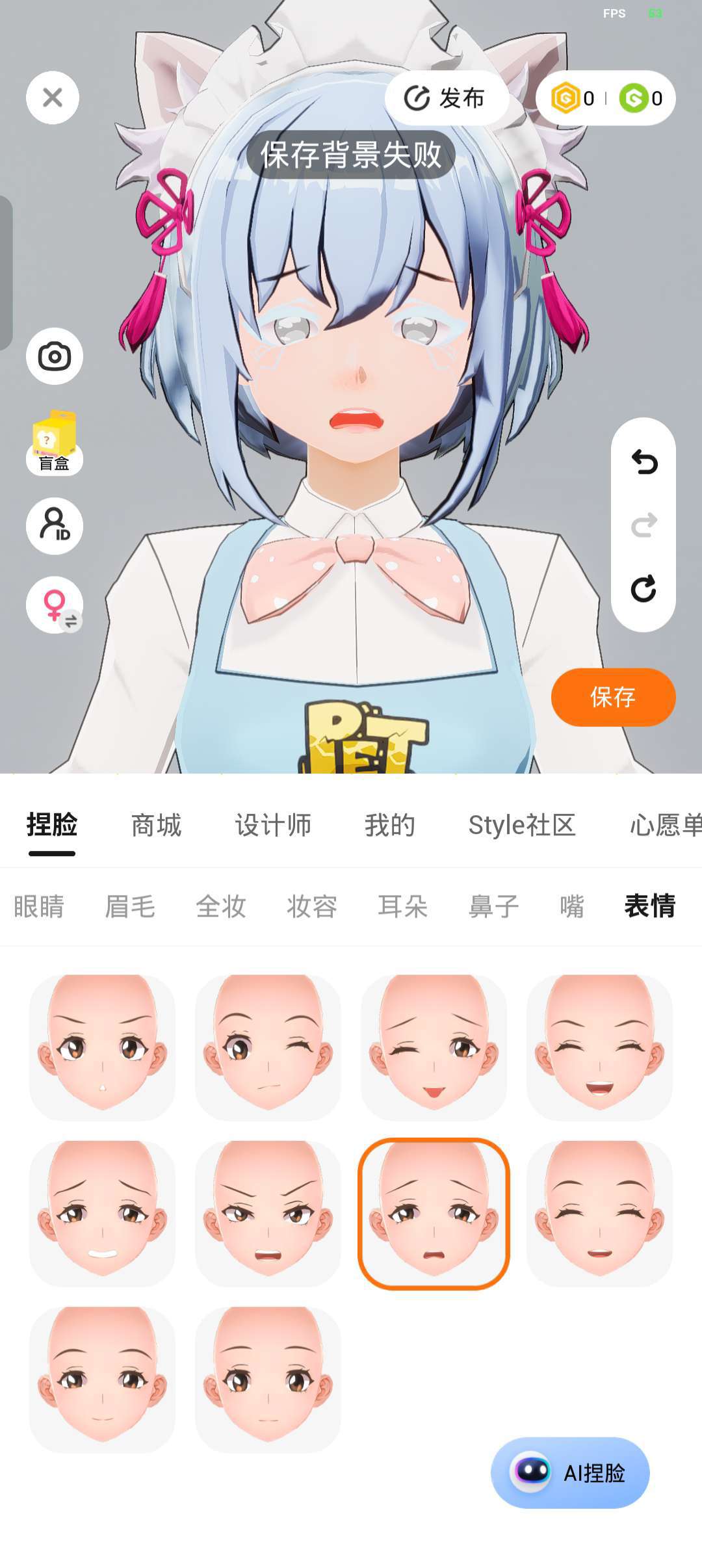Open the 盲盒 blind box
702x1568 pixels.
pyautogui.click(x=55, y=443)
